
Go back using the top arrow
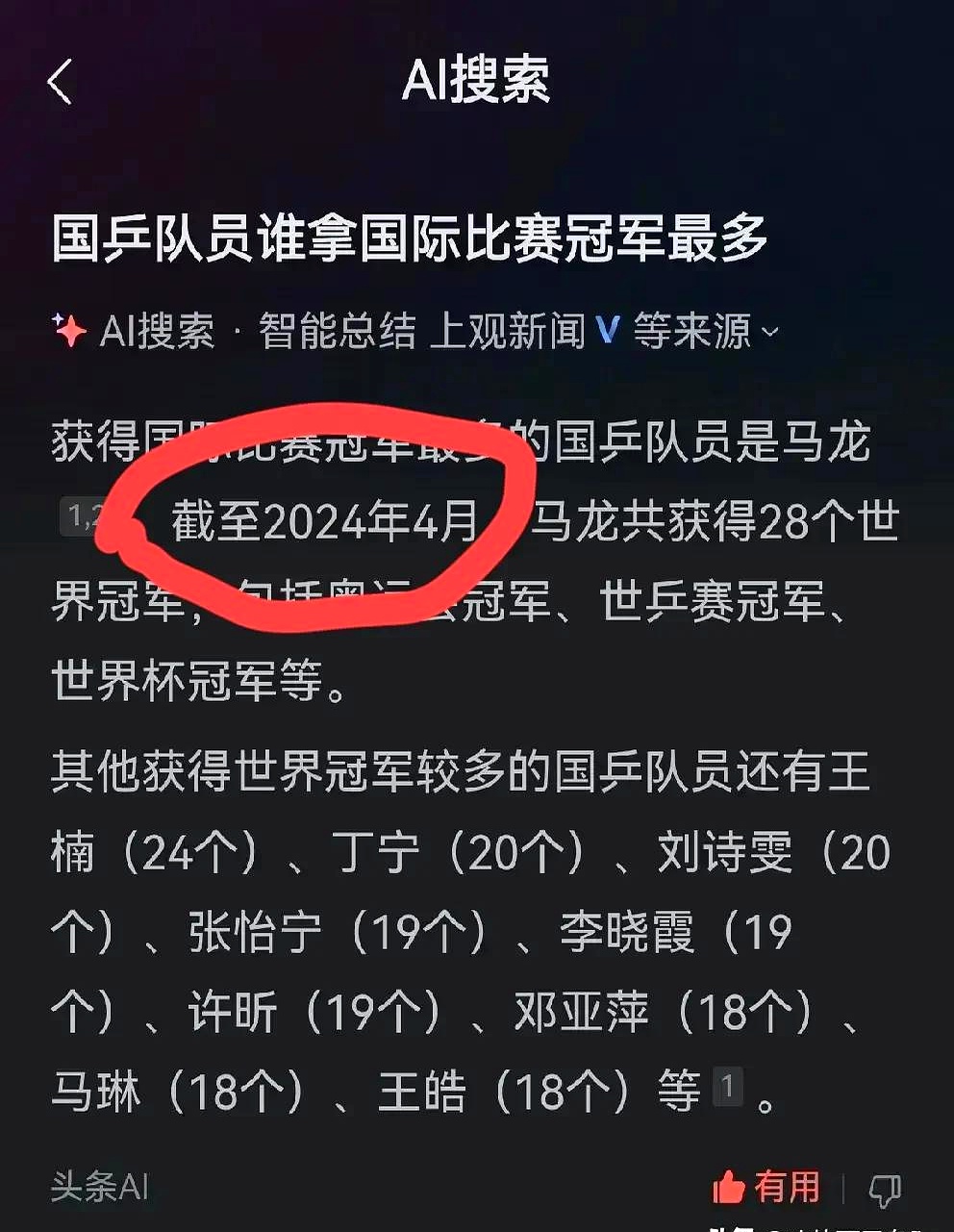pos(60,82)
